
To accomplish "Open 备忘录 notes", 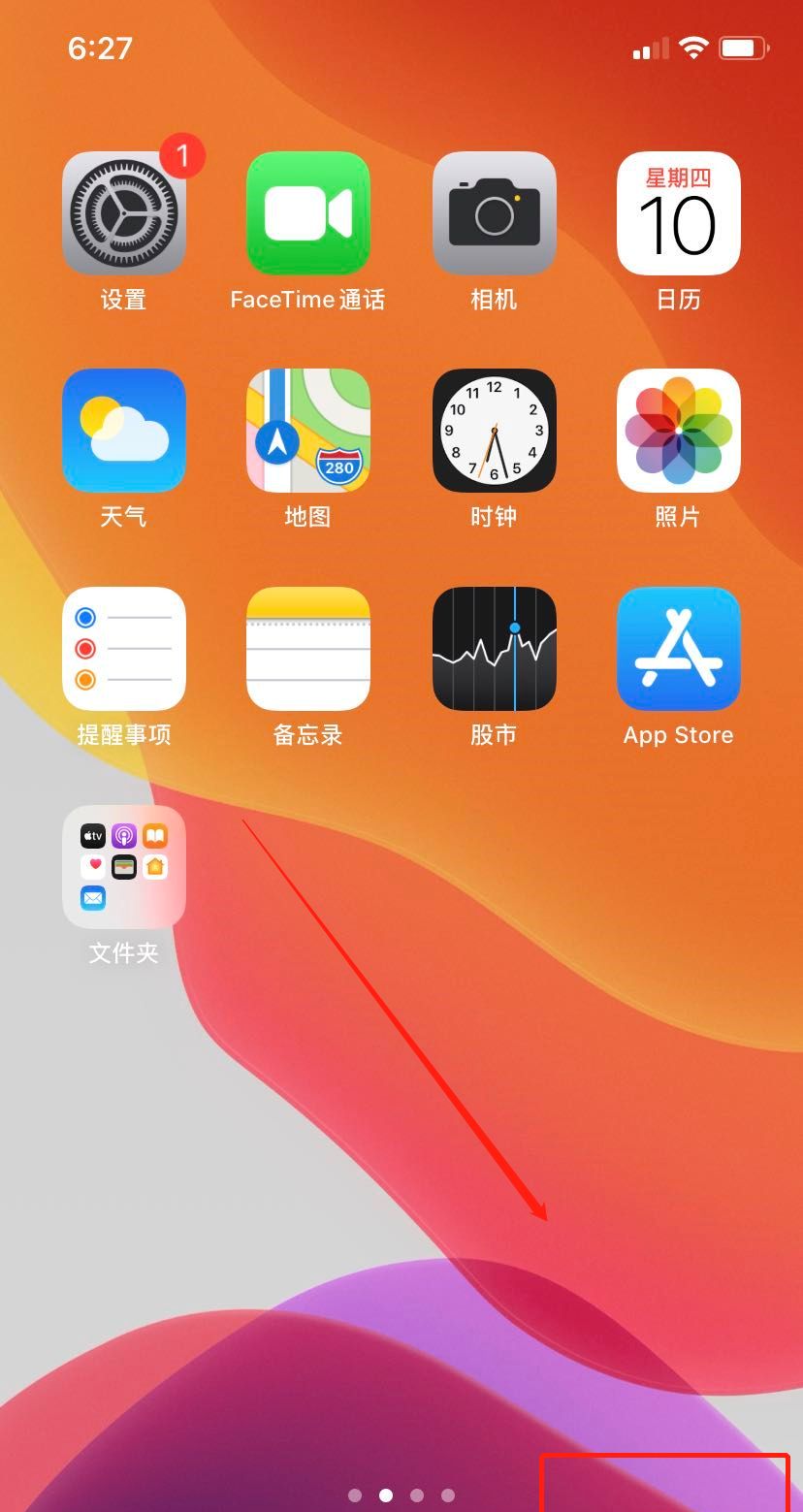I will point(308,648).
